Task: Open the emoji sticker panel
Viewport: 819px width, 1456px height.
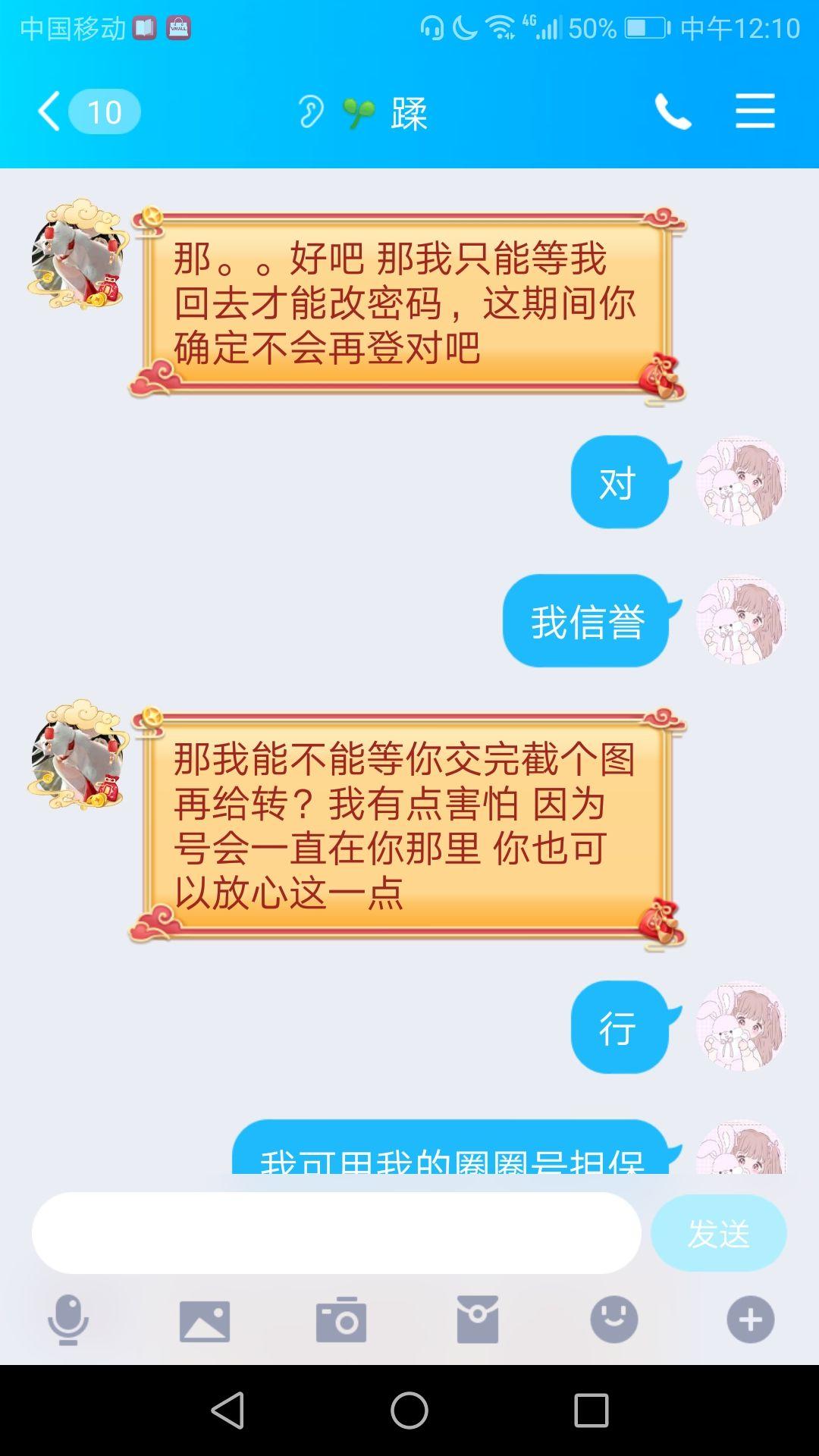Action: click(x=614, y=1319)
